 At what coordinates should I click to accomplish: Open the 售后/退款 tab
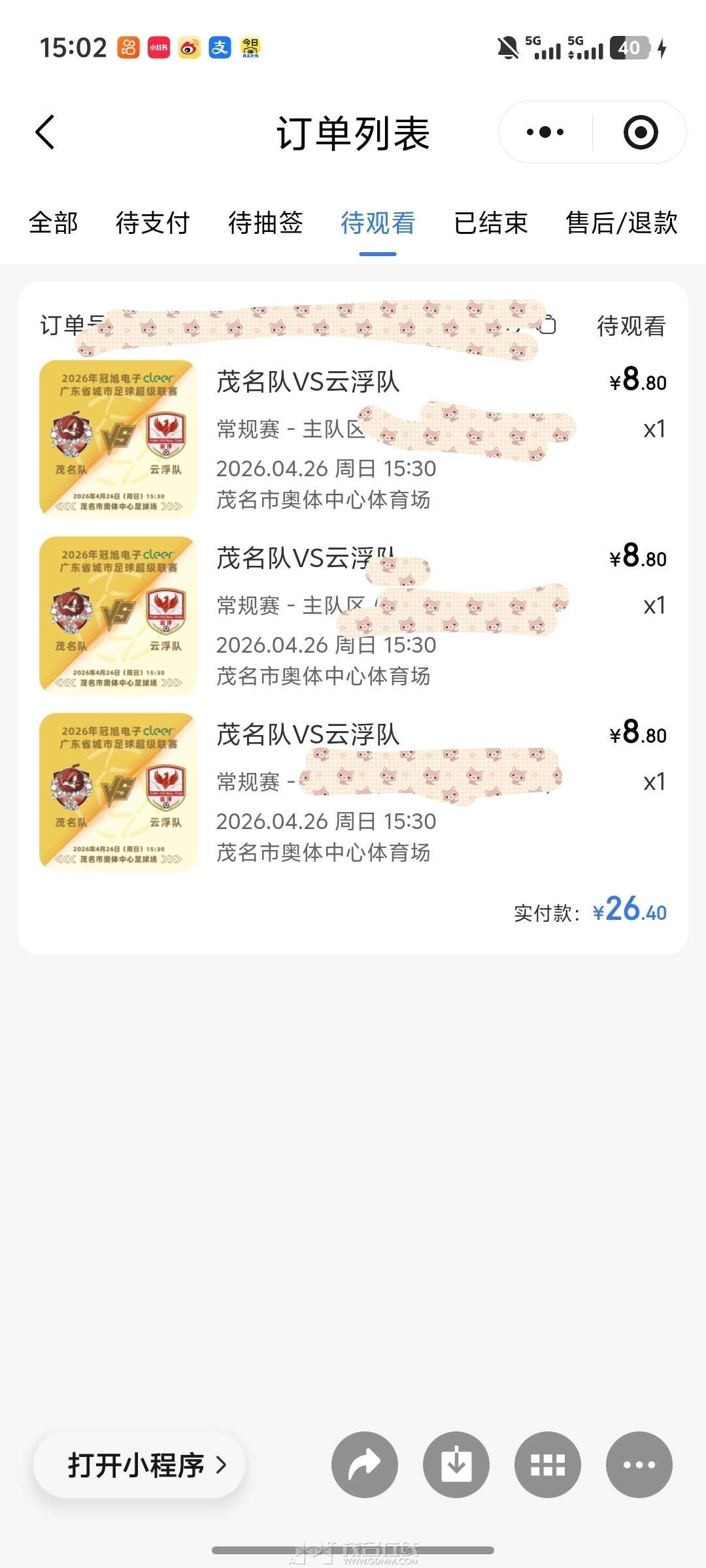pos(622,223)
